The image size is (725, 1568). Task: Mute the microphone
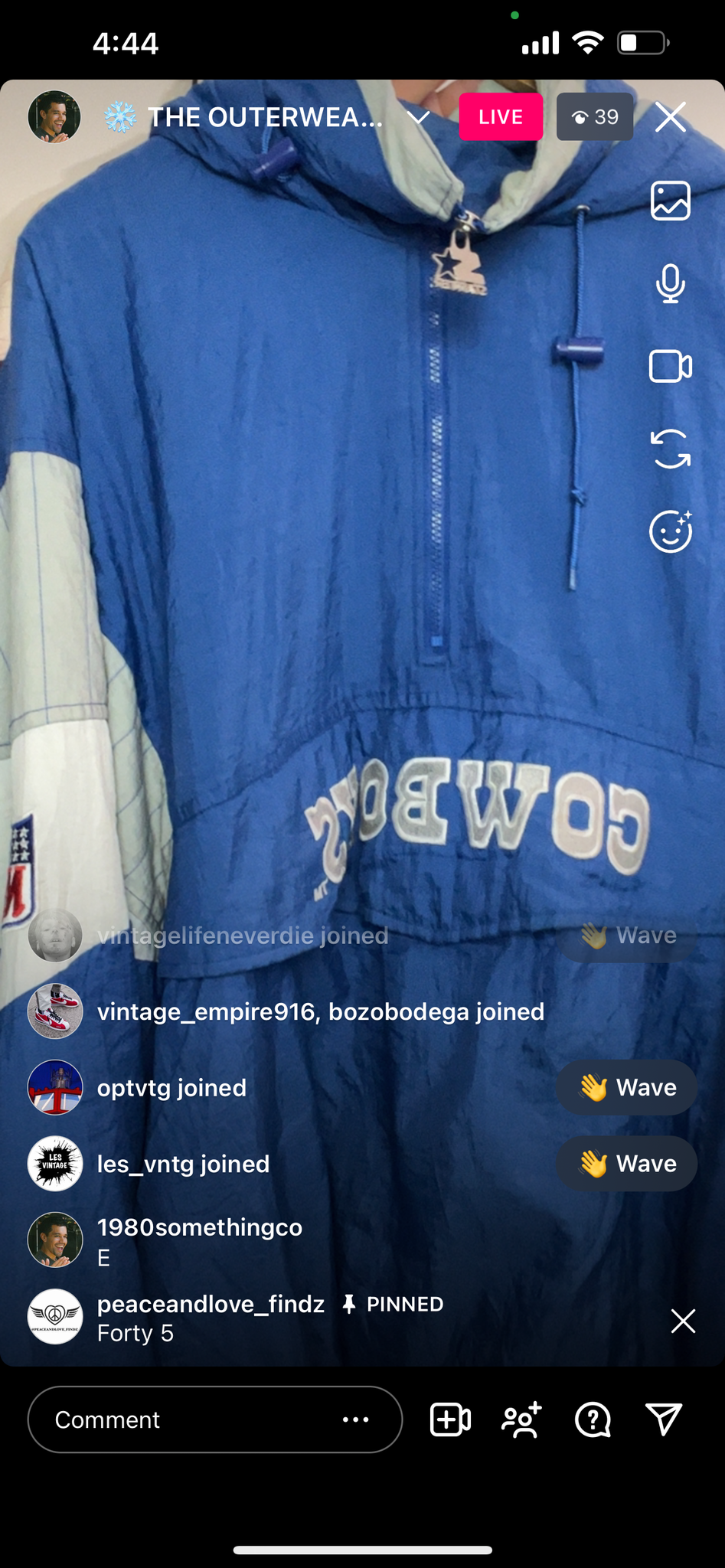(671, 283)
